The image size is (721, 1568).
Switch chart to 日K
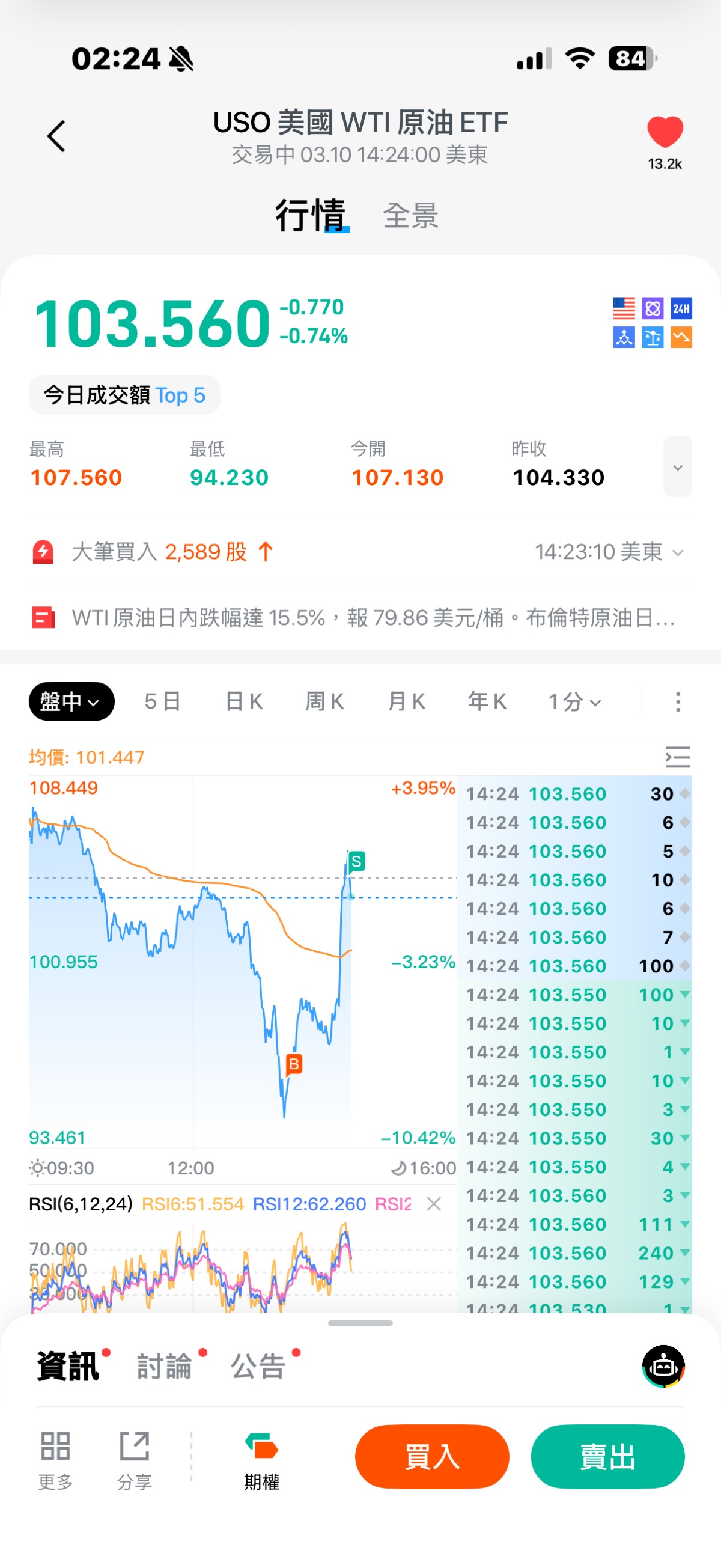[x=244, y=702]
